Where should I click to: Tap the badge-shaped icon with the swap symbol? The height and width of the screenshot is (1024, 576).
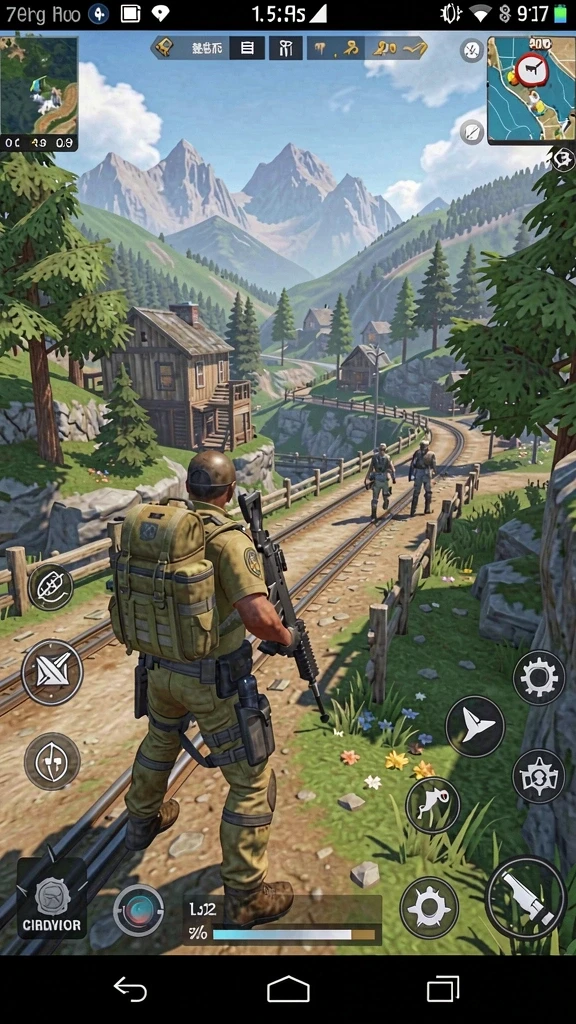pos(538,776)
